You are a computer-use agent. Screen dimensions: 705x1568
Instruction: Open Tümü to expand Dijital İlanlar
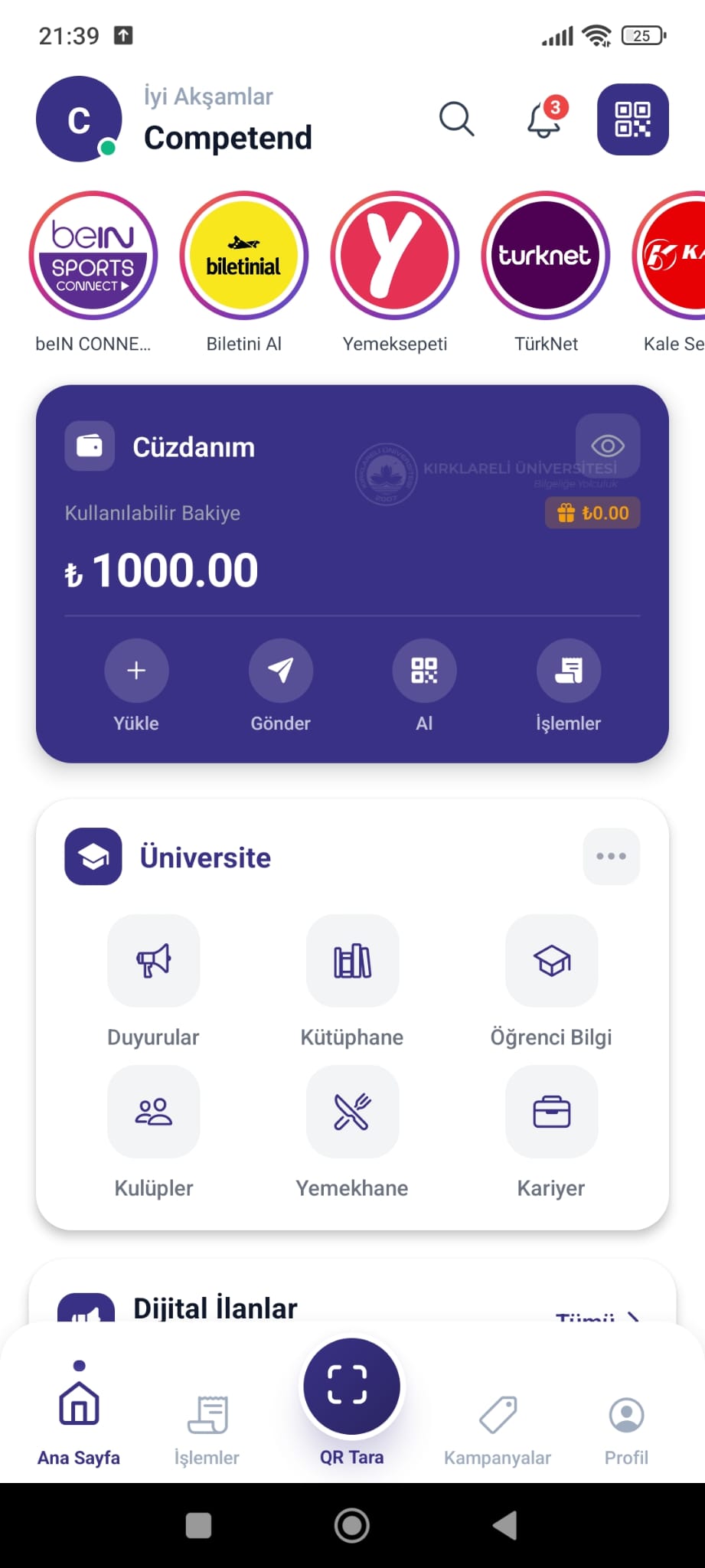coord(599,1313)
